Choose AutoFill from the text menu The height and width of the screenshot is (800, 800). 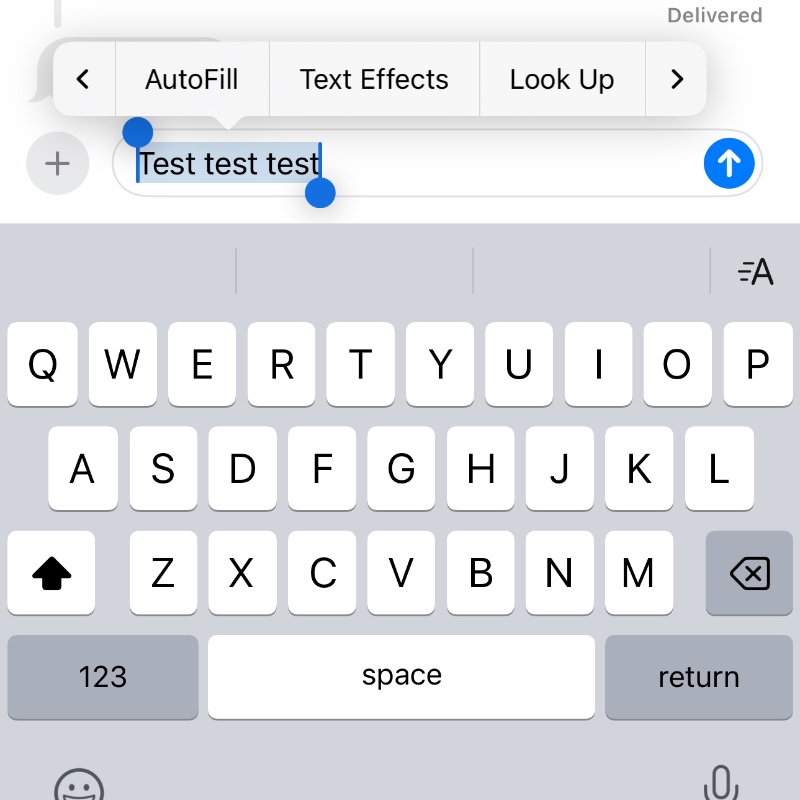pyautogui.click(x=192, y=80)
